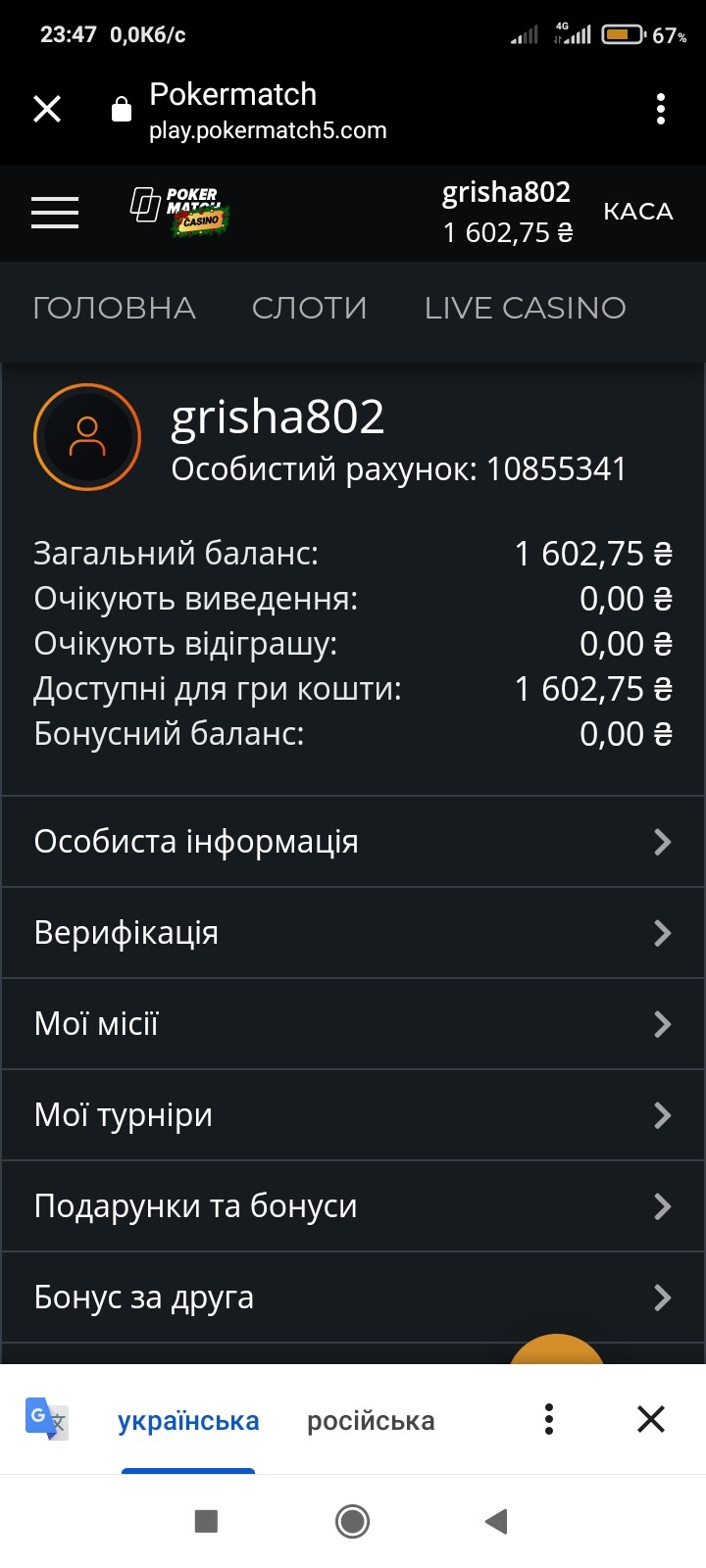
Task: Open the КАСА cashier
Action: click(x=638, y=212)
